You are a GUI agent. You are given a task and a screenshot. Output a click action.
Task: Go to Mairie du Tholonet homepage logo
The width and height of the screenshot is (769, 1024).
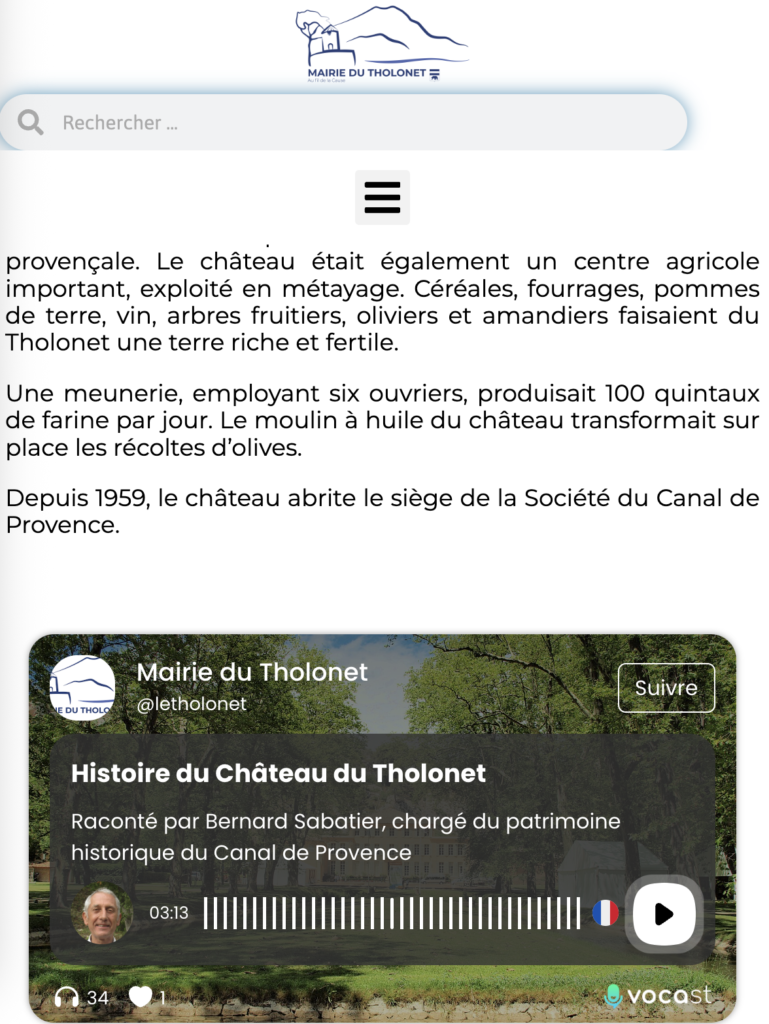click(381, 45)
